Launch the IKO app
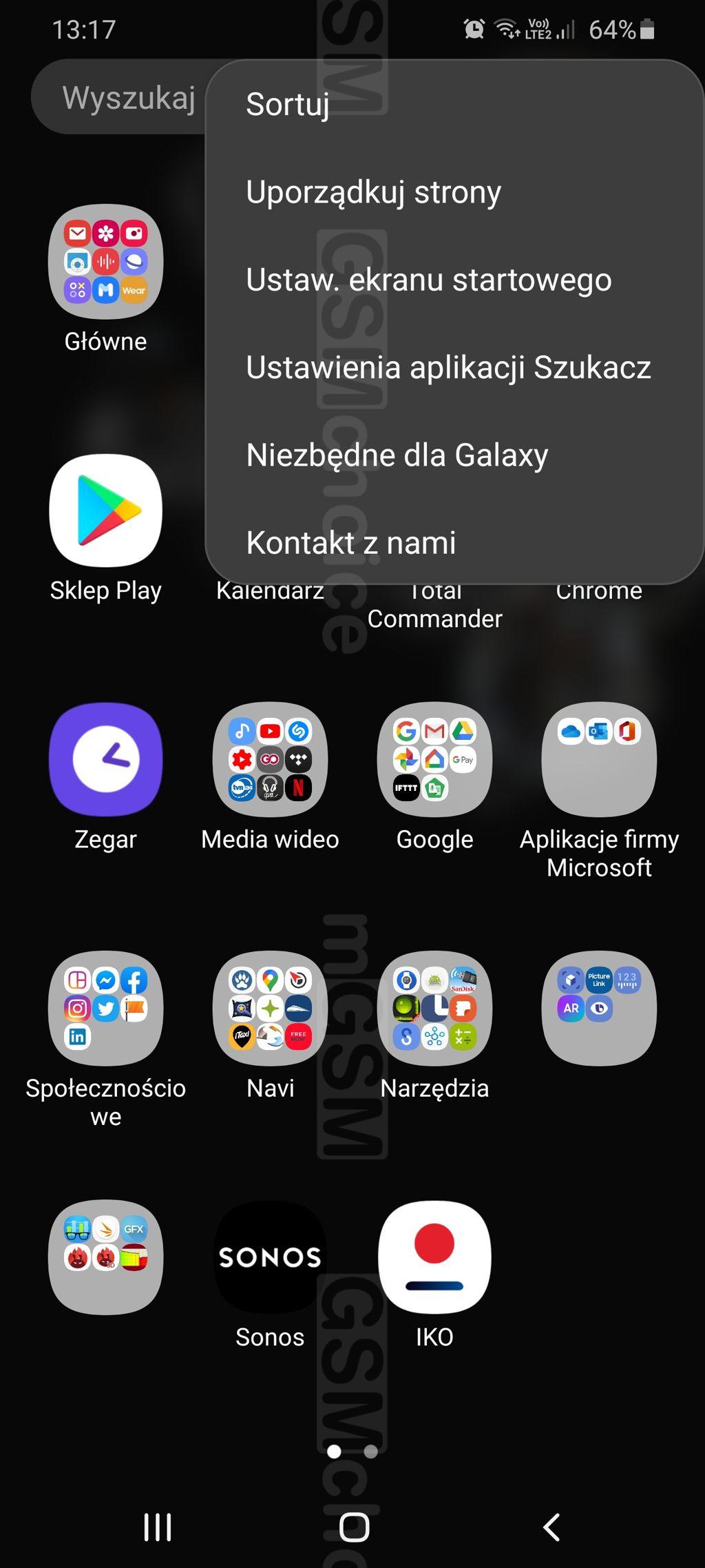This screenshot has width=705, height=1568. 435,1257
